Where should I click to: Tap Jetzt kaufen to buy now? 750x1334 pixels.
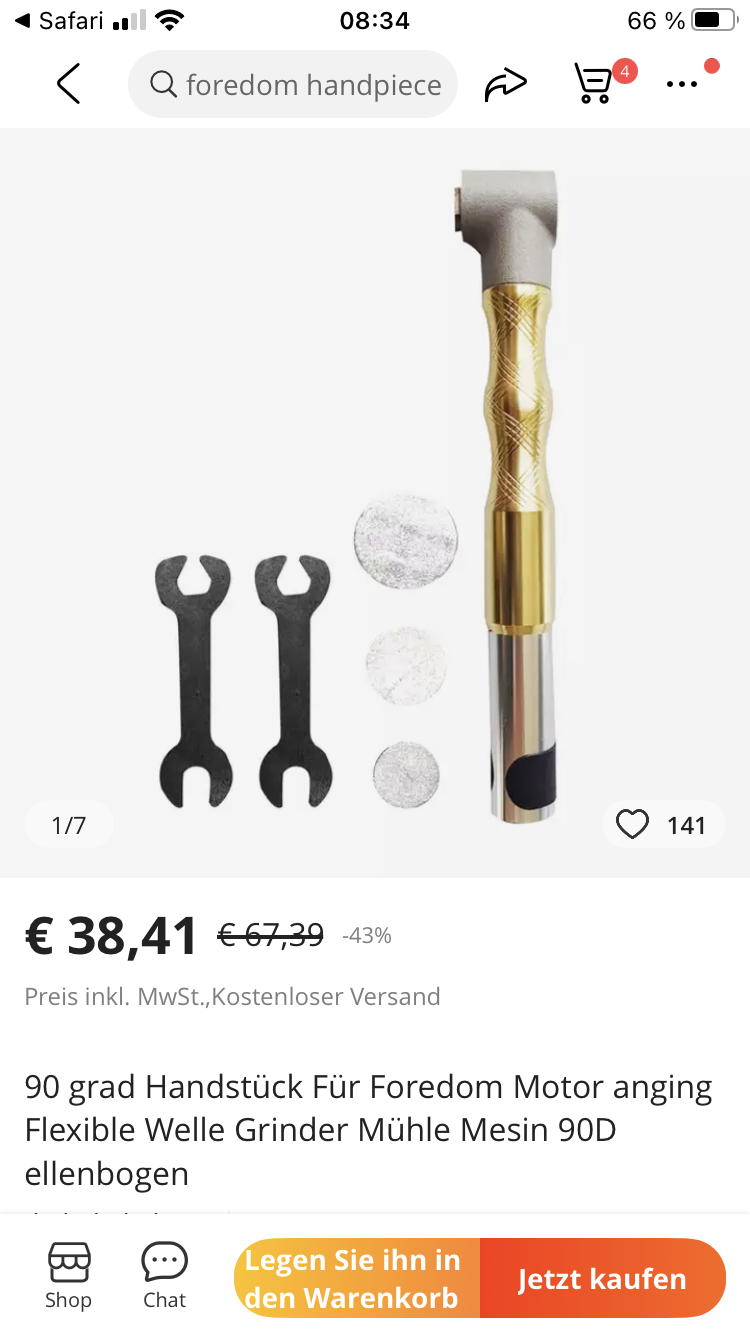coord(602,1278)
